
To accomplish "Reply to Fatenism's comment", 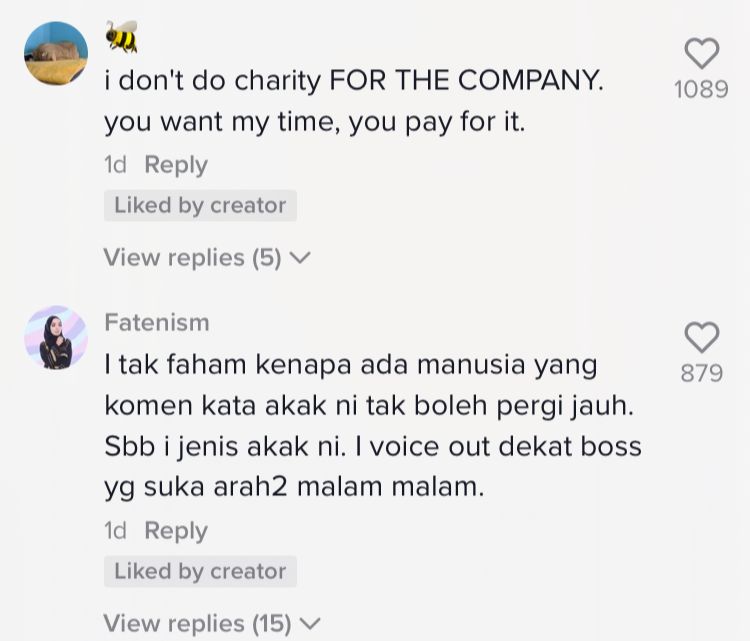I will (176, 531).
